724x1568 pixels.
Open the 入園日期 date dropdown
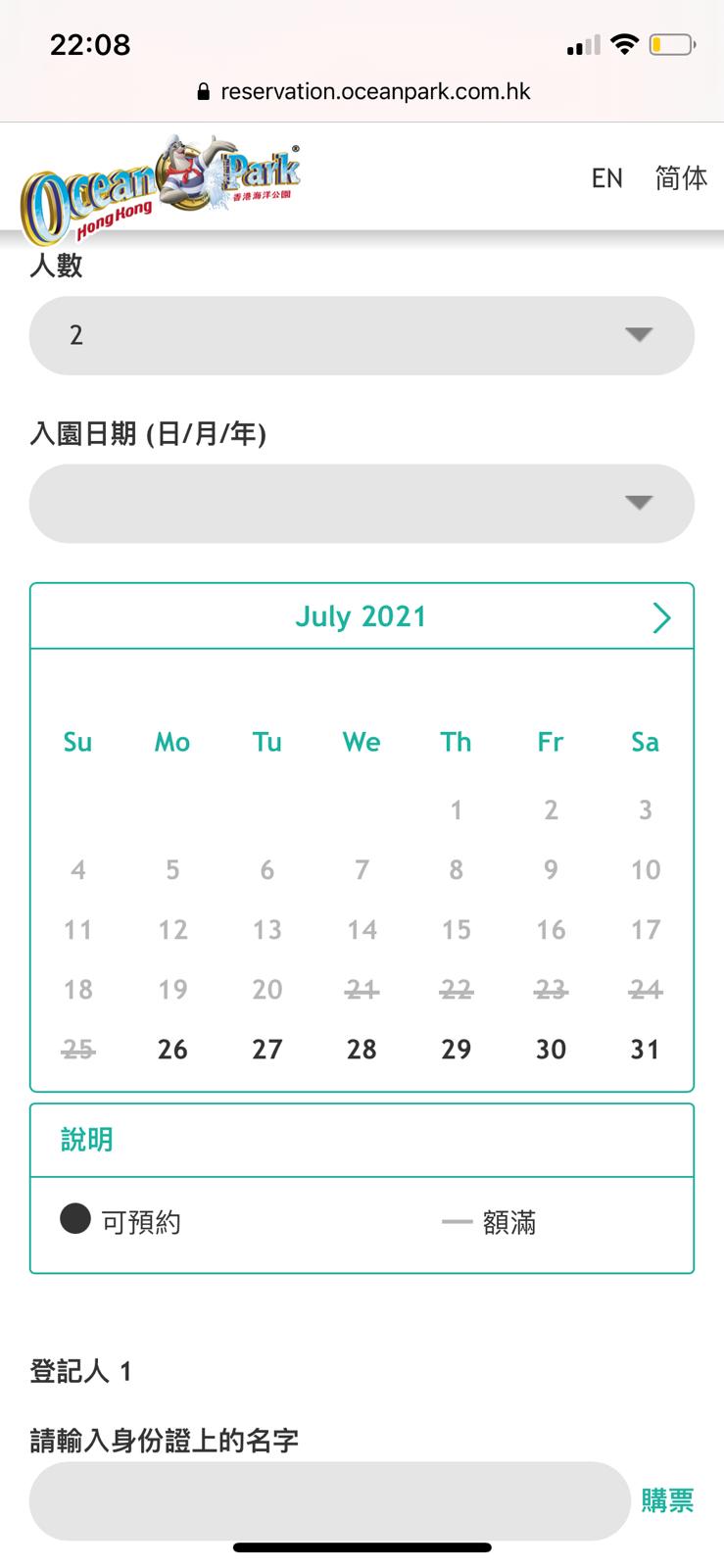[362, 503]
